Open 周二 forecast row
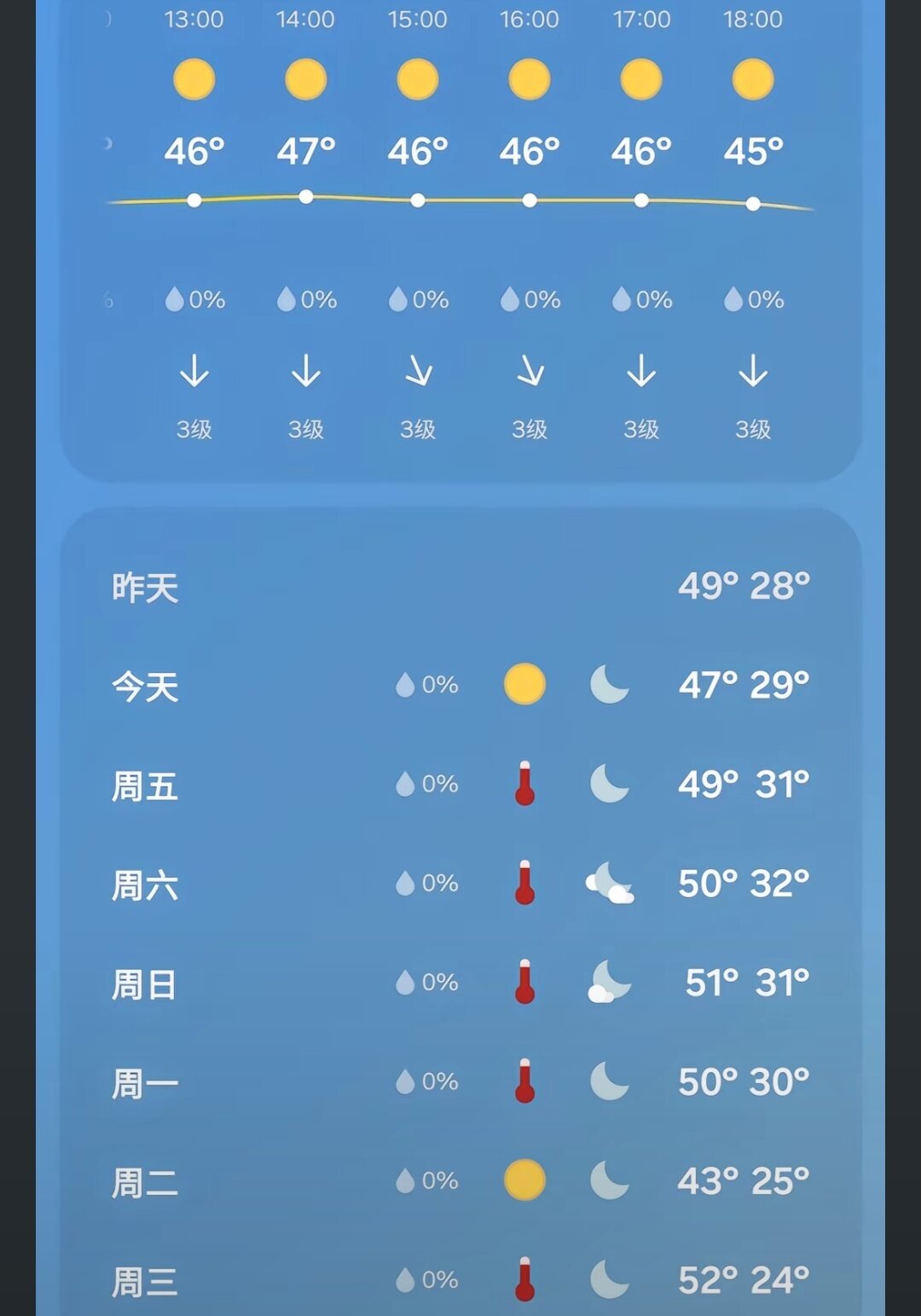Screen dimensions: 921x1316 [x=460, y=1182]
